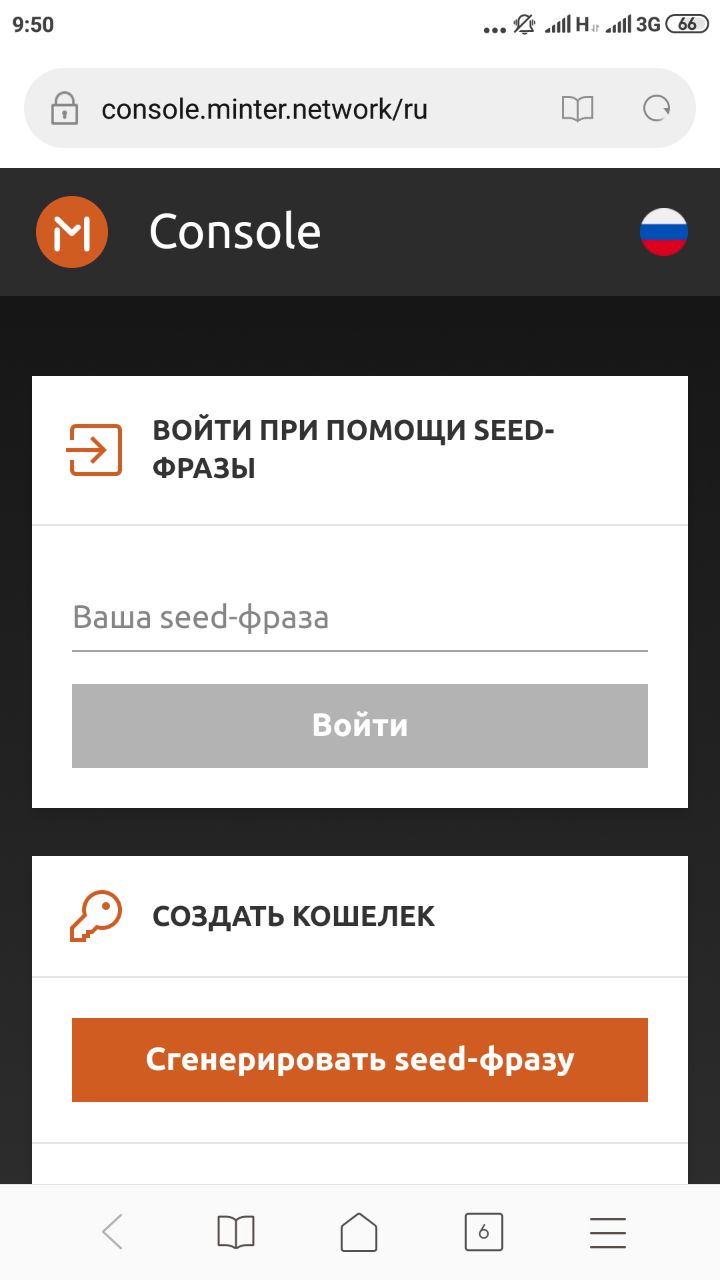Open the Minter Console logo home link
Viewport: 720px width, 1280px height.
click(72, 232)
